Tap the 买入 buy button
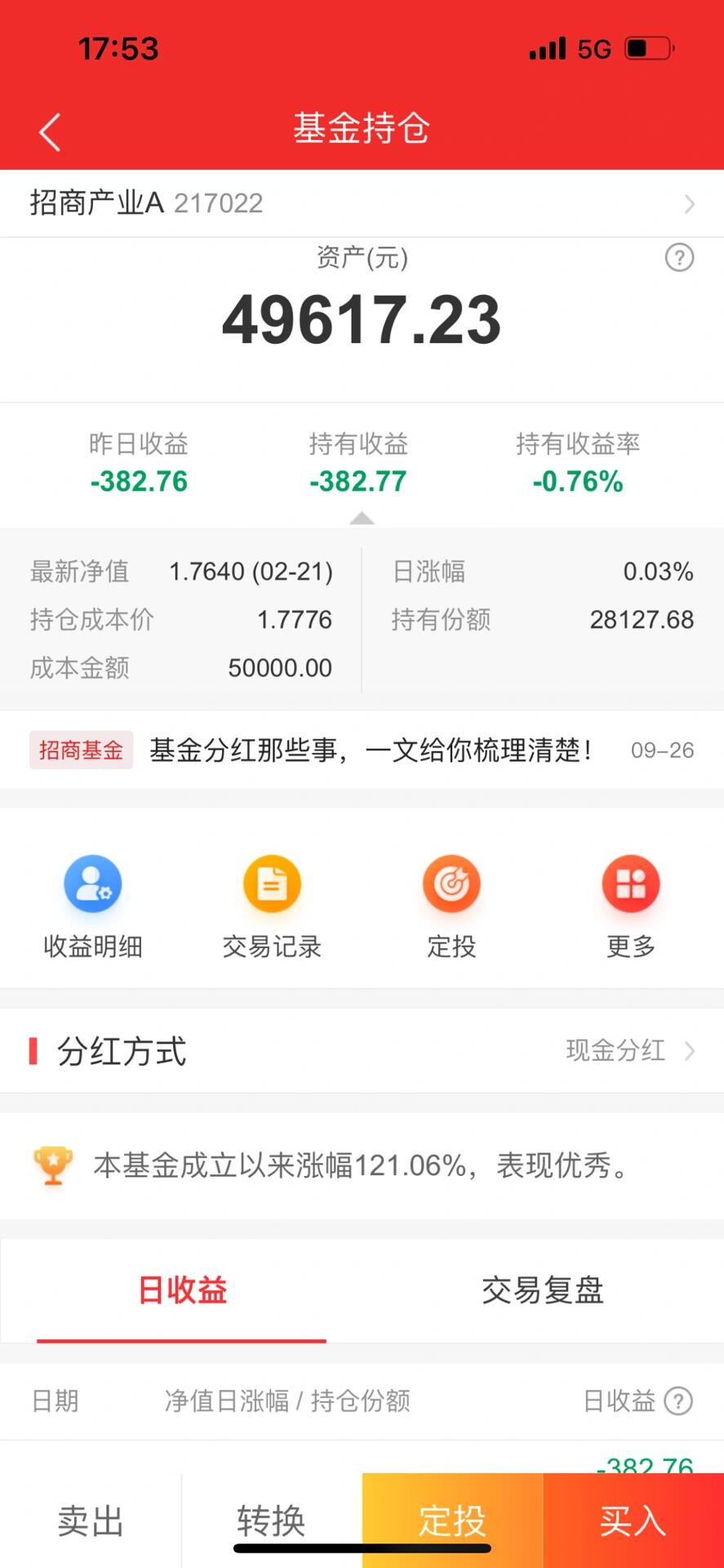 [x=633, y=1521]
